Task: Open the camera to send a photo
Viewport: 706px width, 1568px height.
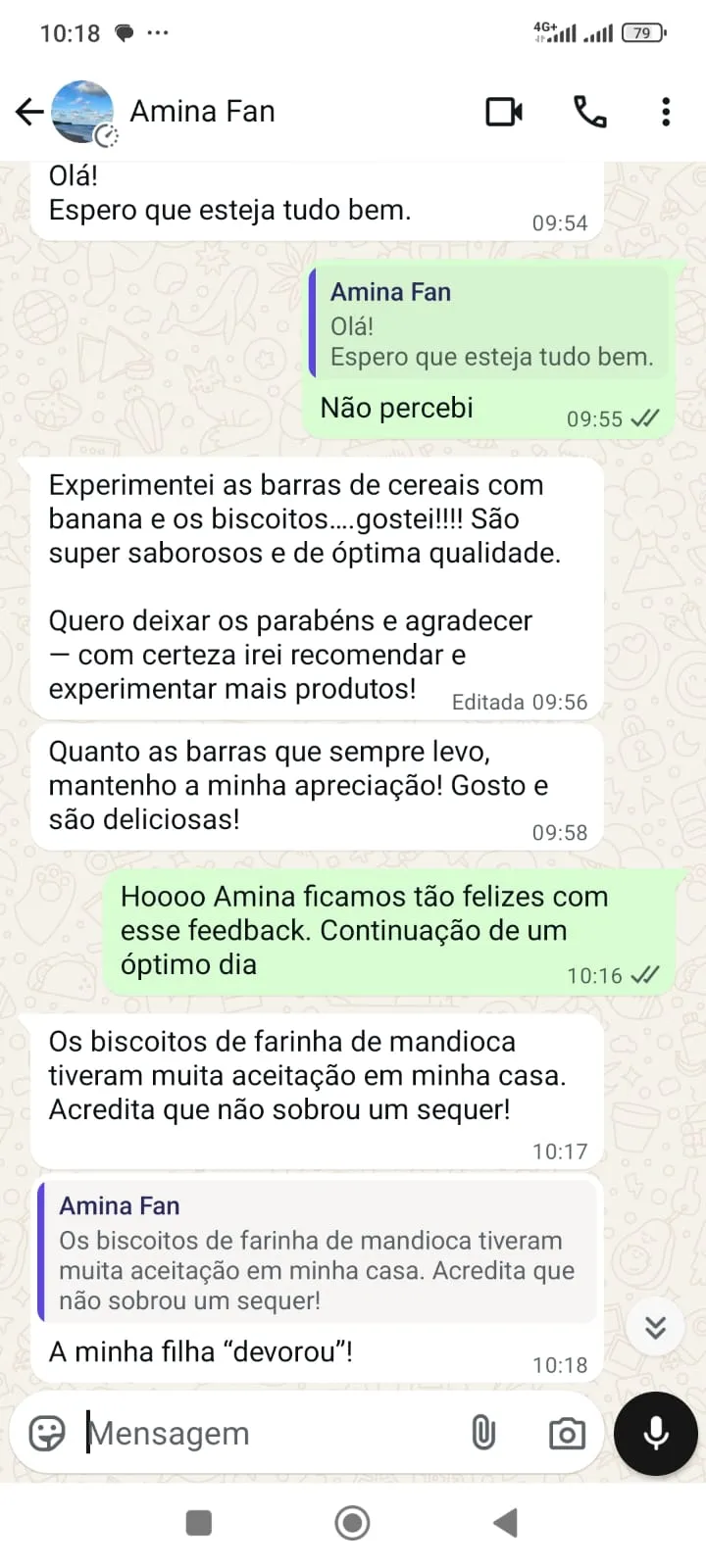Action: (x=566, y=1433)
